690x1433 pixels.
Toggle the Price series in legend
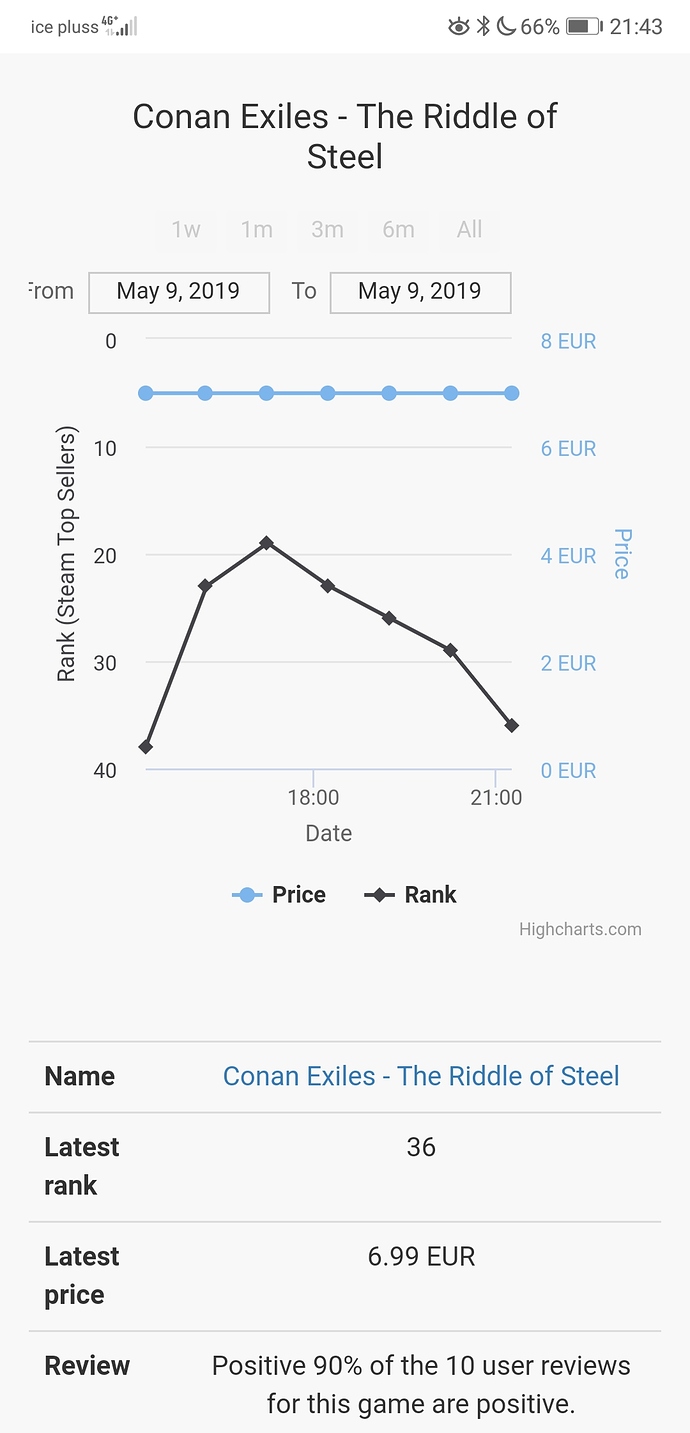pos(280,895)
